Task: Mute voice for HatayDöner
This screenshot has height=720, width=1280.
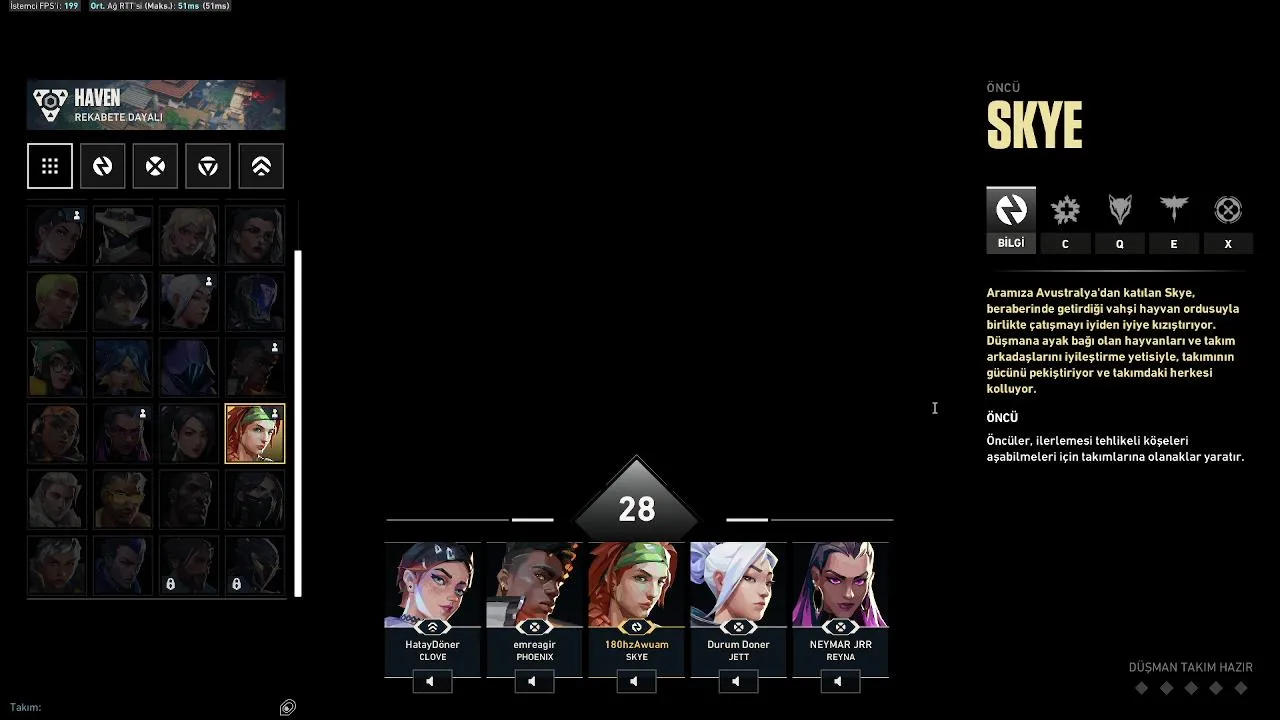Action: [x=432, y=681]
